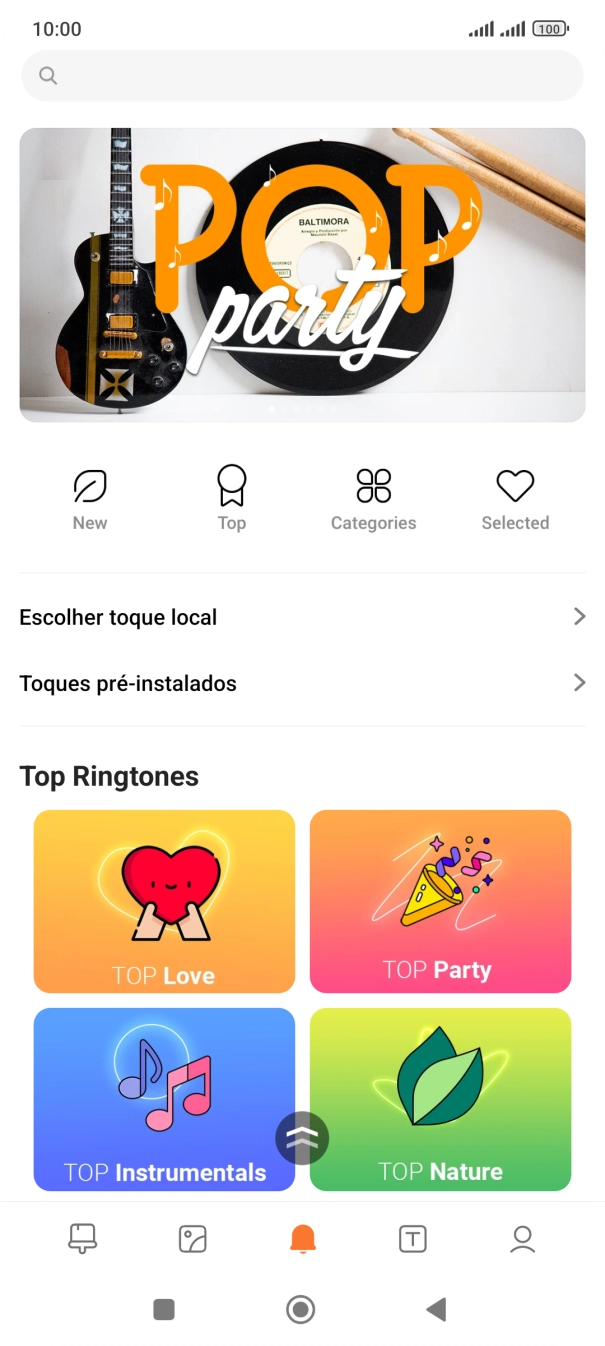Switch to the fonts tab

[412, 1240]
